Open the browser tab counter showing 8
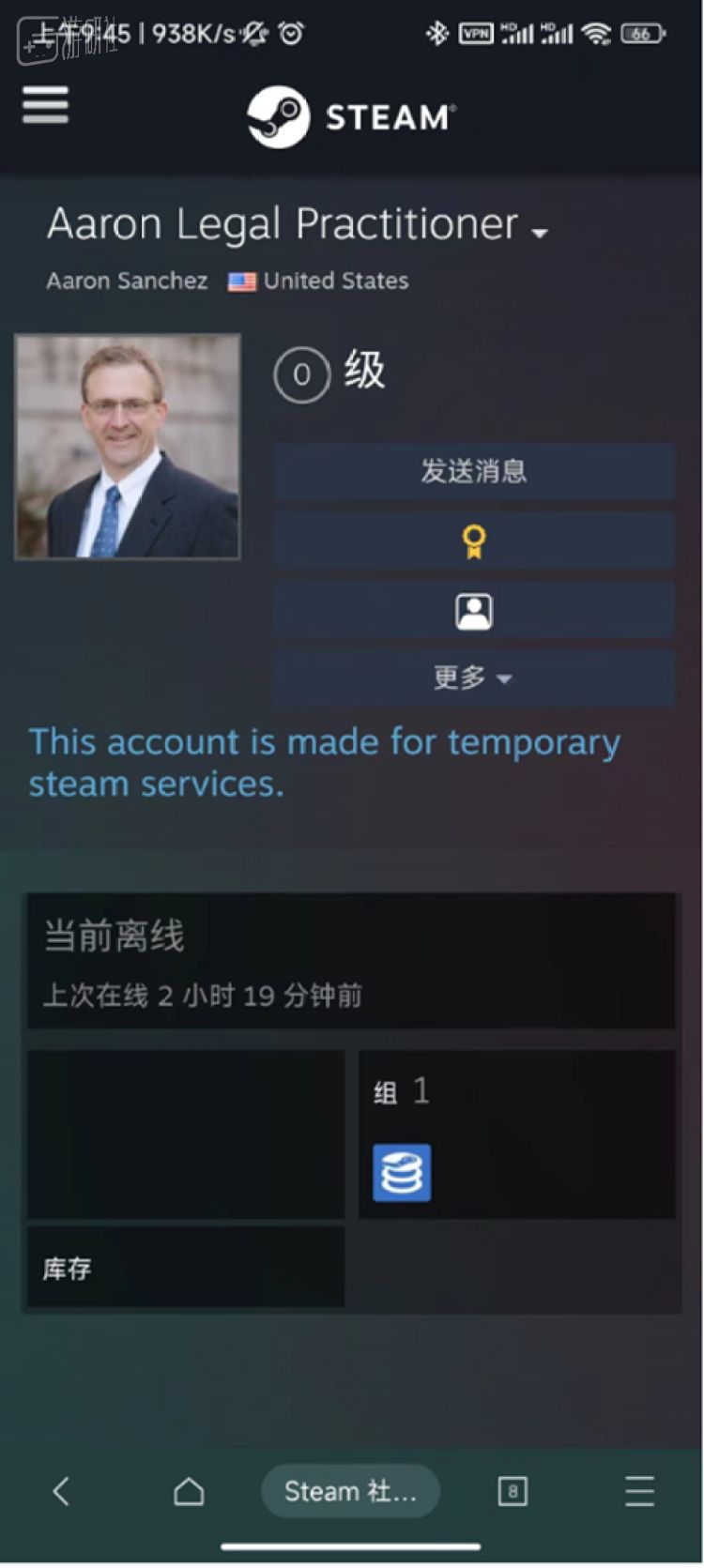 513,1491
